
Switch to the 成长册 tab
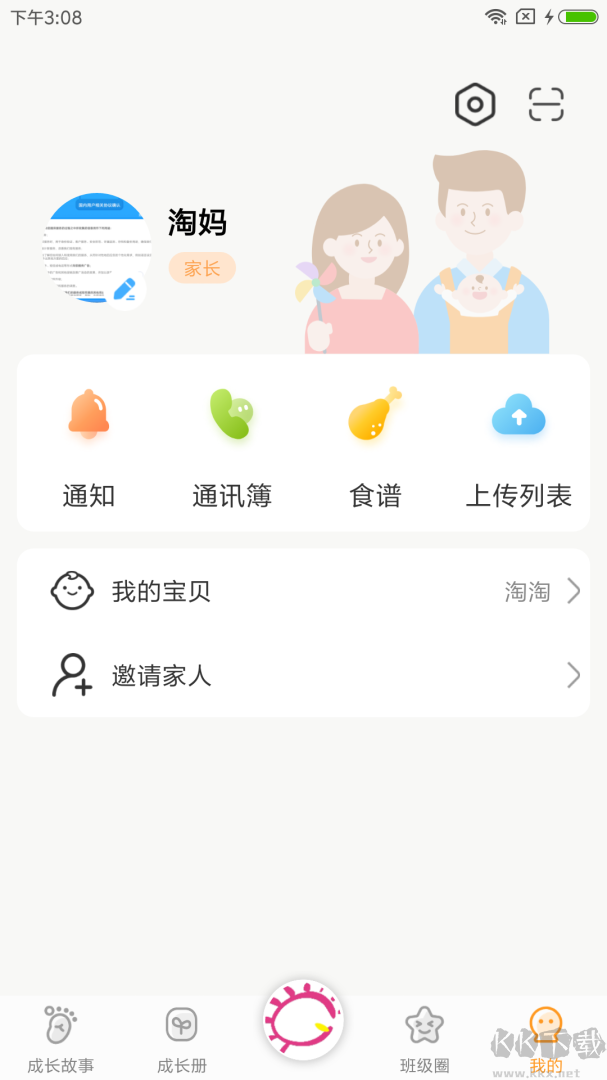[x=182, y=1040]
